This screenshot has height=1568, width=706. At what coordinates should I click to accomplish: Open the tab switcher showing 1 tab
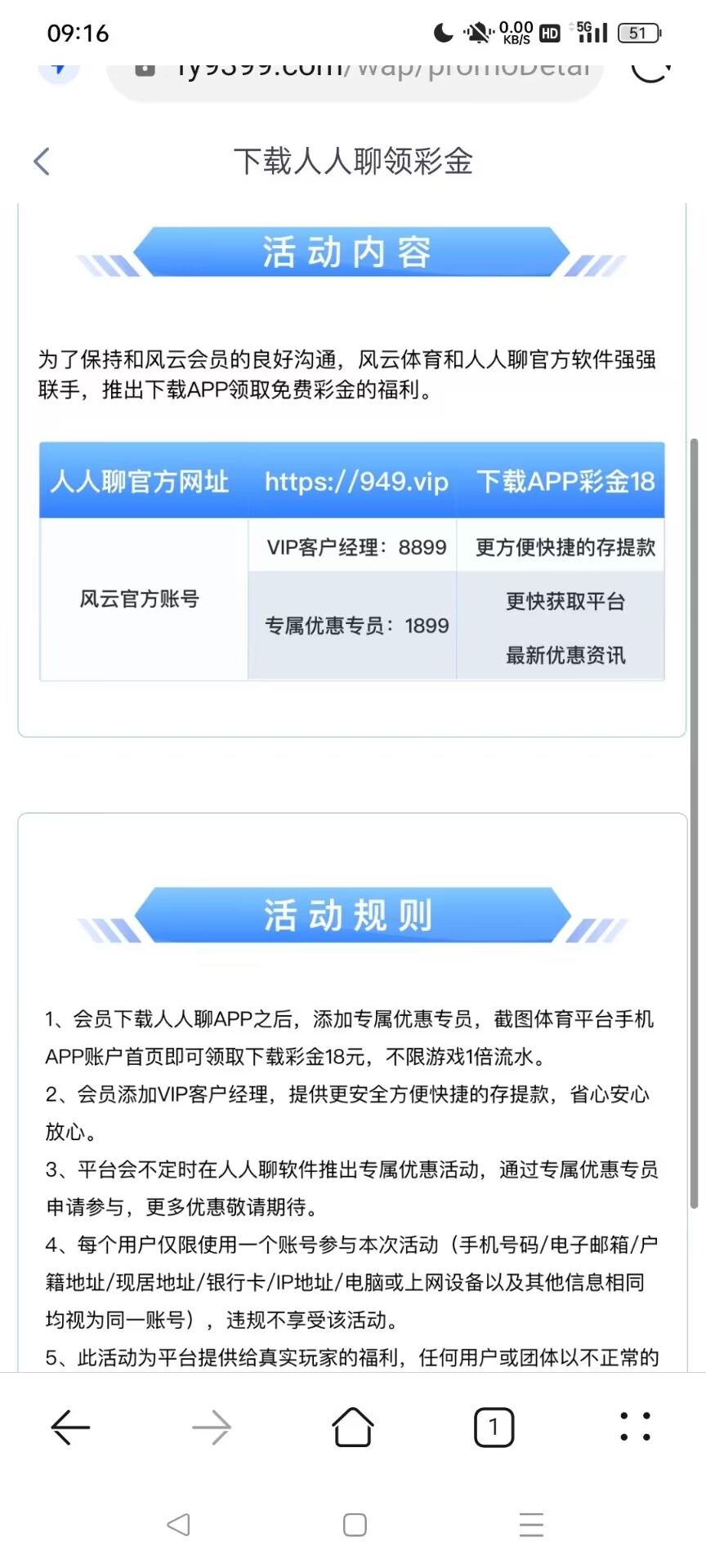tap(494, 1428)
